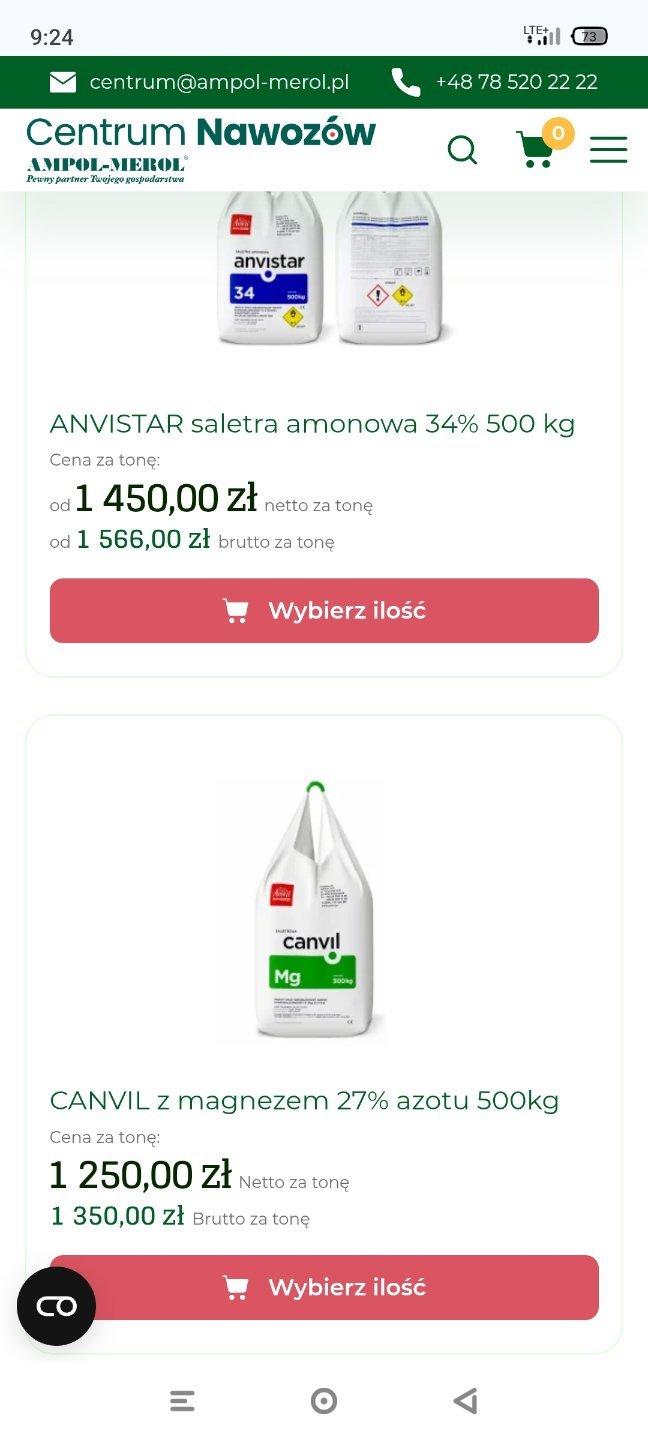Go to Centrum Nawozów homepage via logo
648x1440 pixels.
click(x=200, y=149)
